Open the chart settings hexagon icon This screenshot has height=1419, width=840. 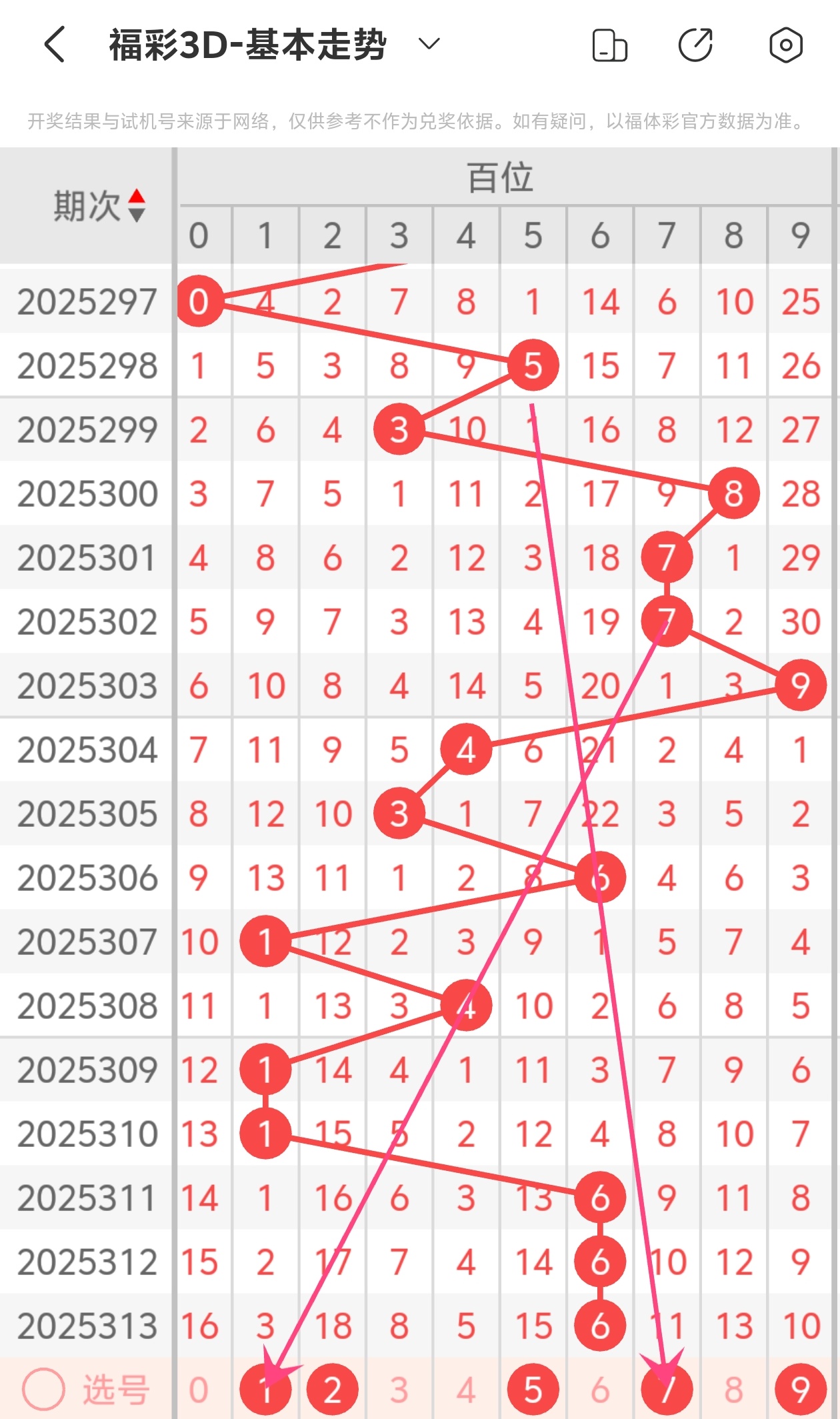coord(786,45)
